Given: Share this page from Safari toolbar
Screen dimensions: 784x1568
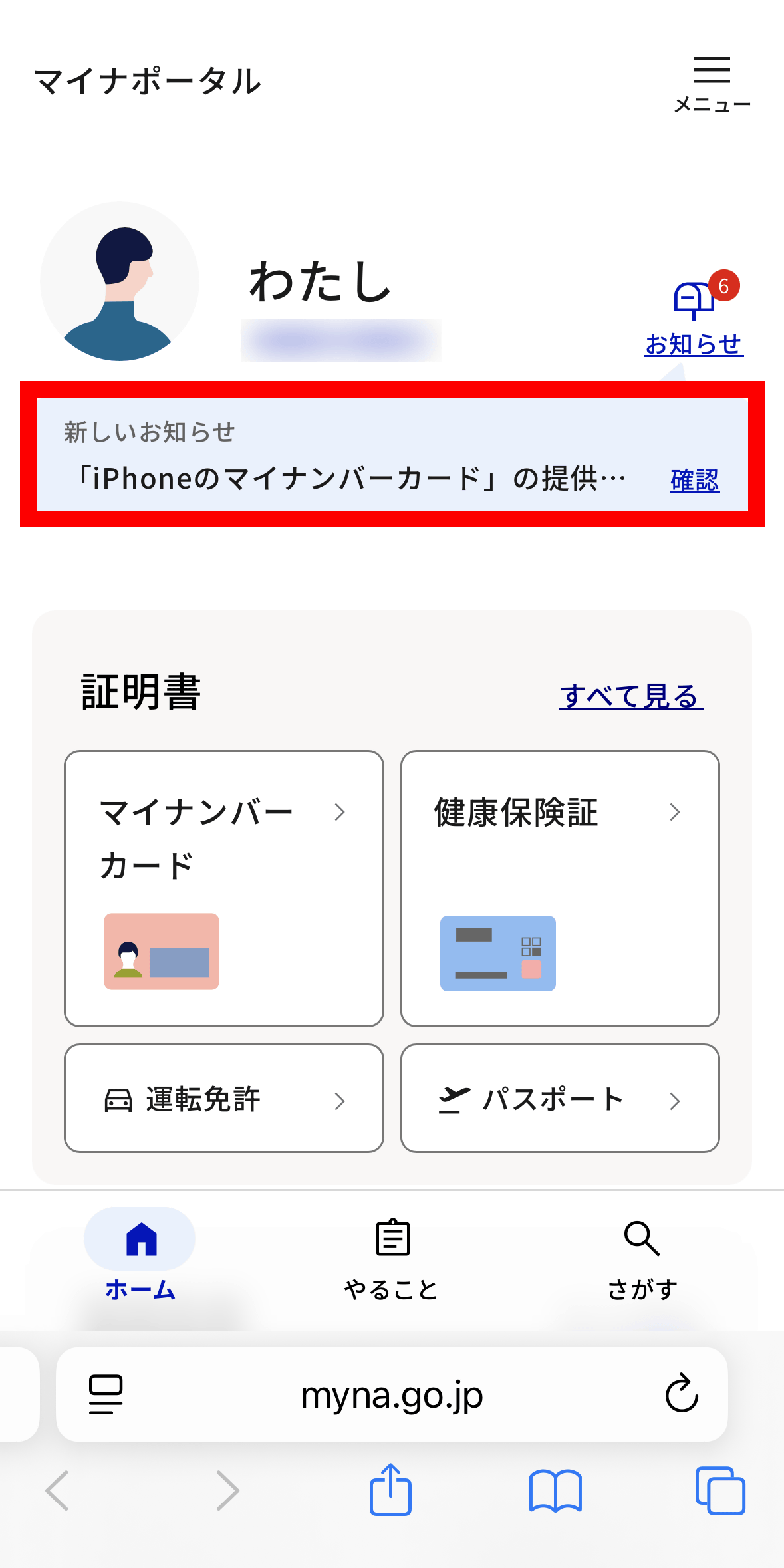Looking at the screenshot, I should coord(390,1490).
